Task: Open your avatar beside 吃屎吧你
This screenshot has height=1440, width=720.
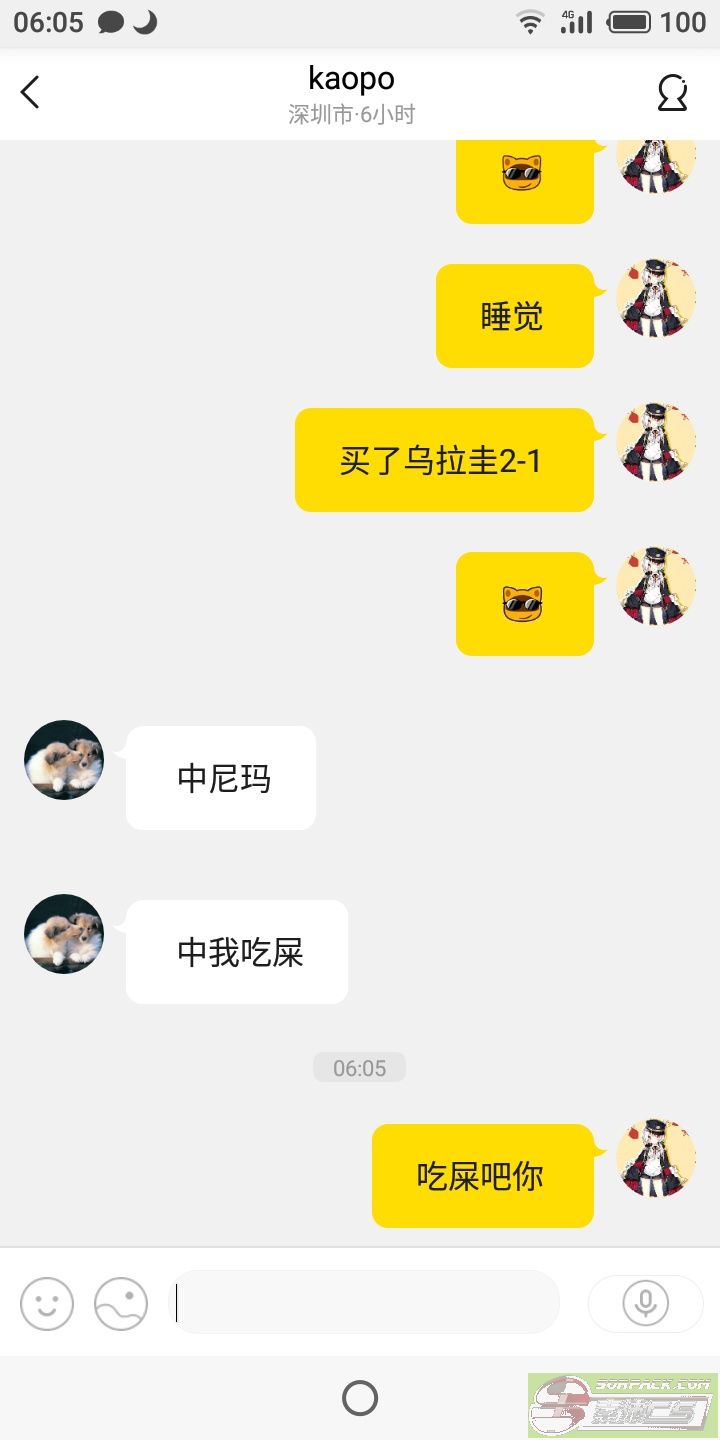Action: click(x=655, y=1158)
